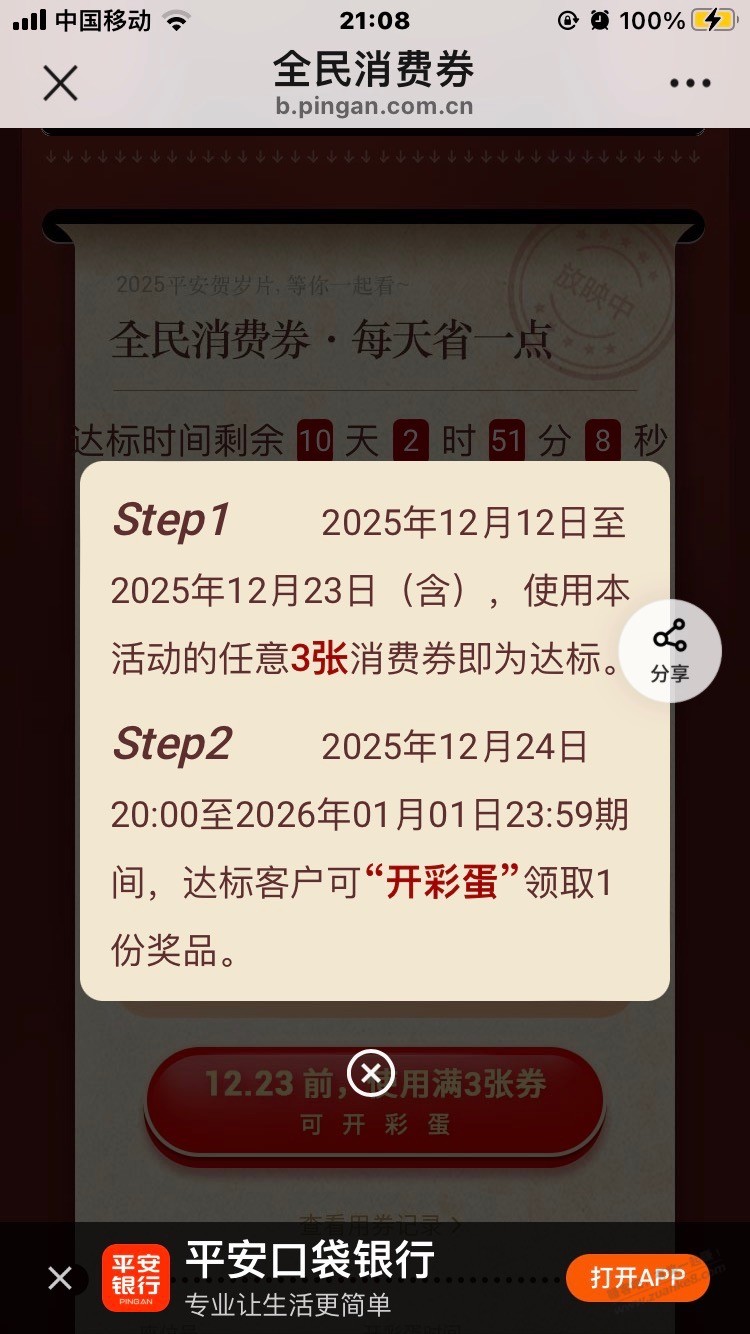This screenshot has height=1334, width=750.
Task: Open the three-dot overflow menu
Action: click(x=690, y=84)
